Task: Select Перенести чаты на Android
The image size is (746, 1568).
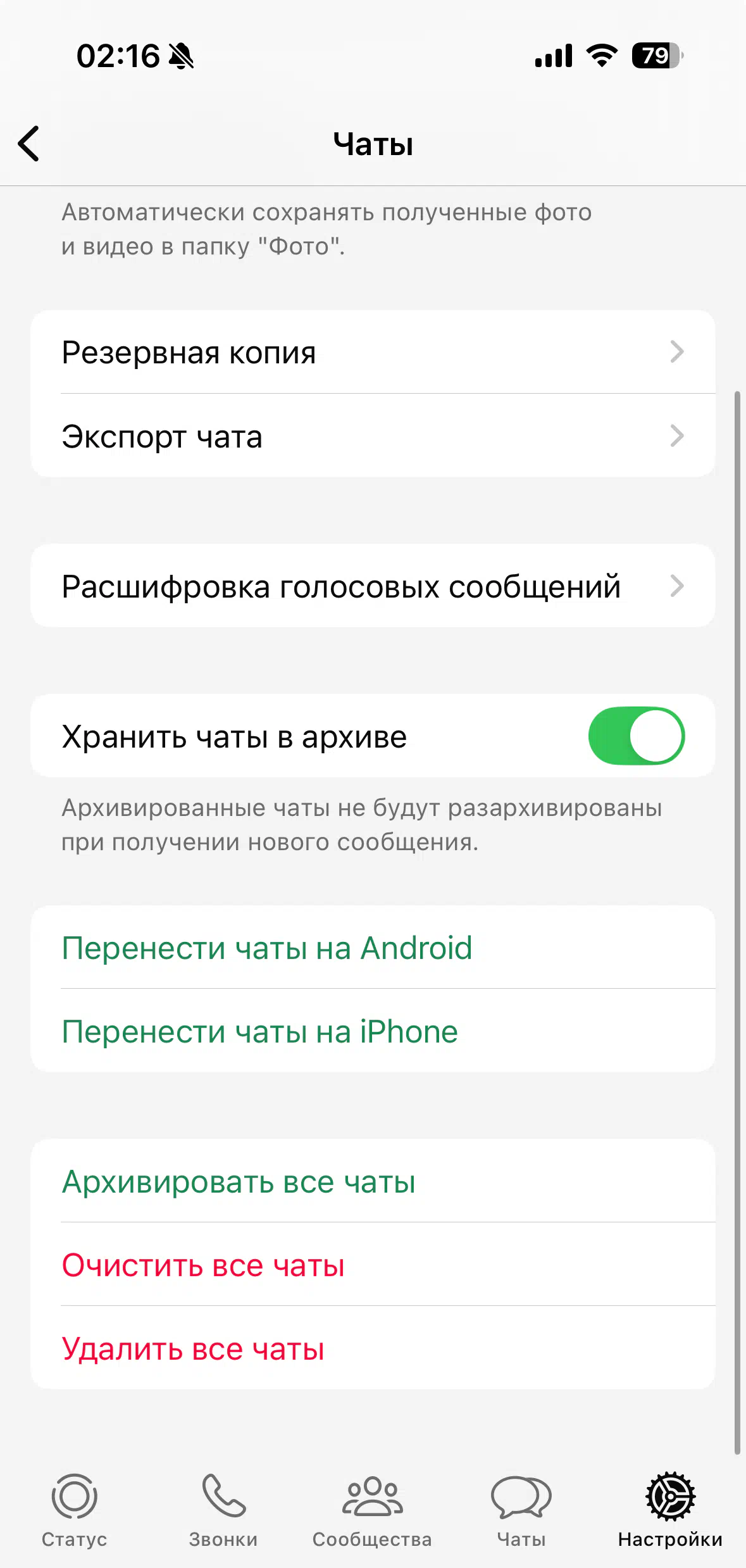Action: [x=373, y=947]
